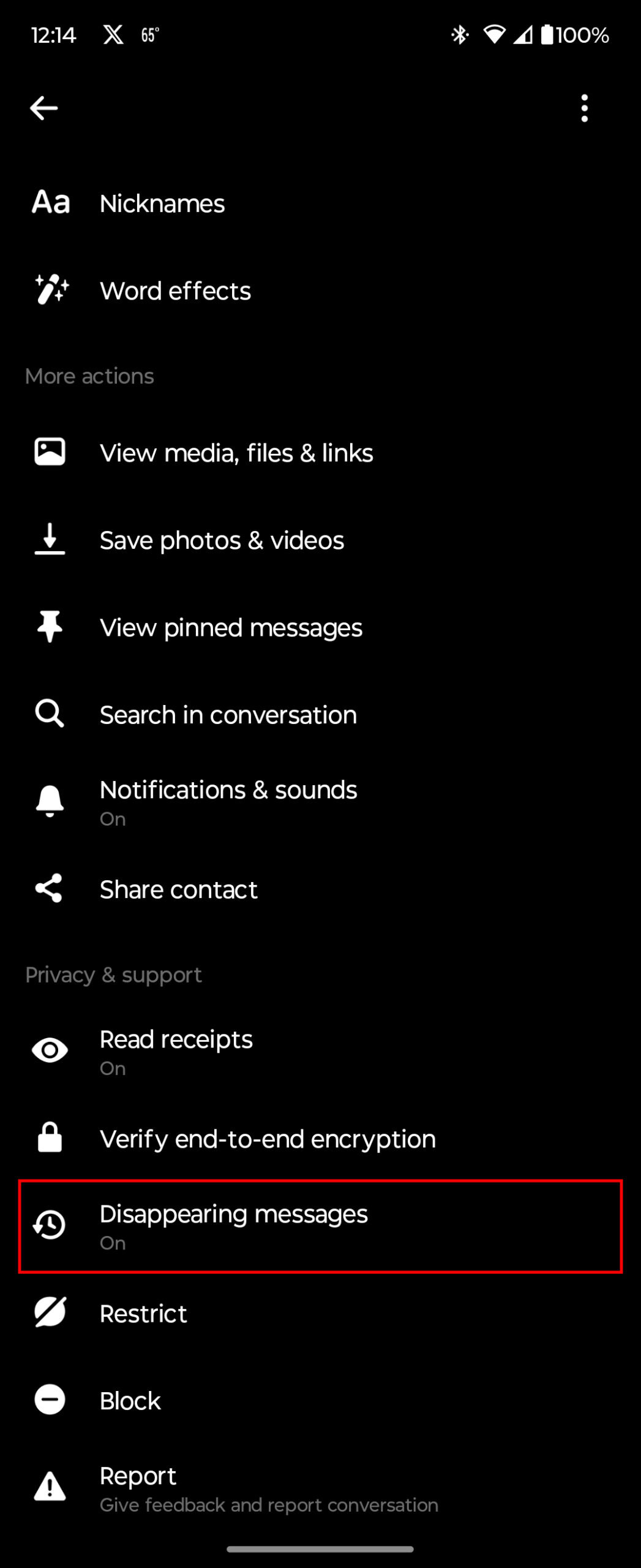The image size is (641, 1568).
Task: Open Save photos & videos
Action: click(222, 540)
